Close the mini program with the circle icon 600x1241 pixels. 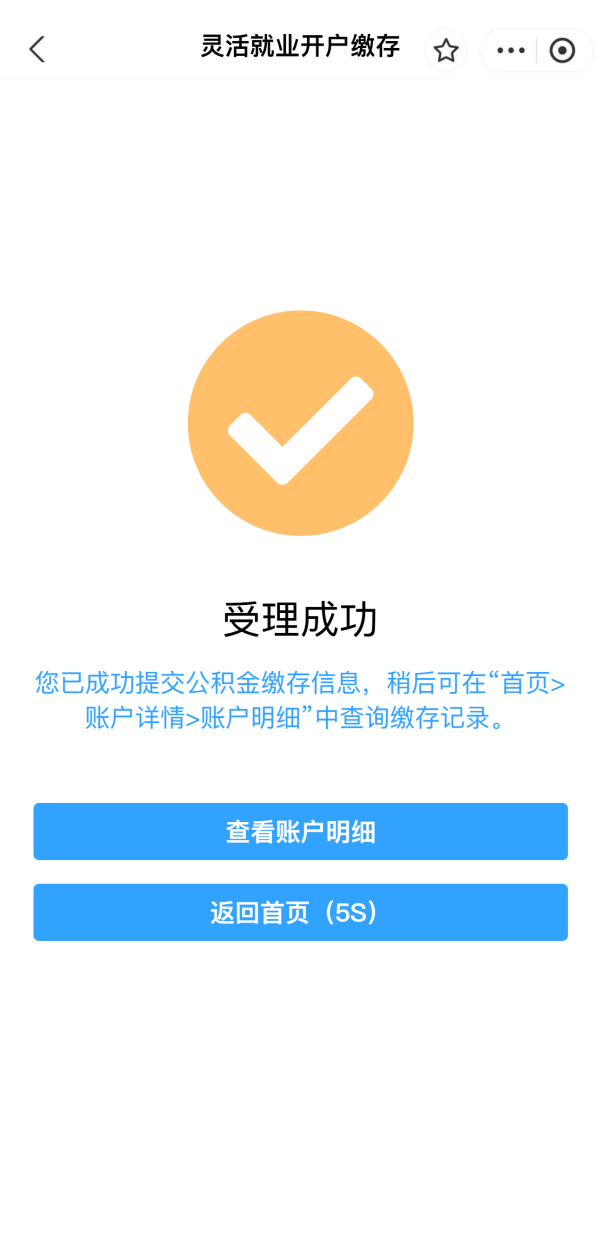[x=563, y=50]
